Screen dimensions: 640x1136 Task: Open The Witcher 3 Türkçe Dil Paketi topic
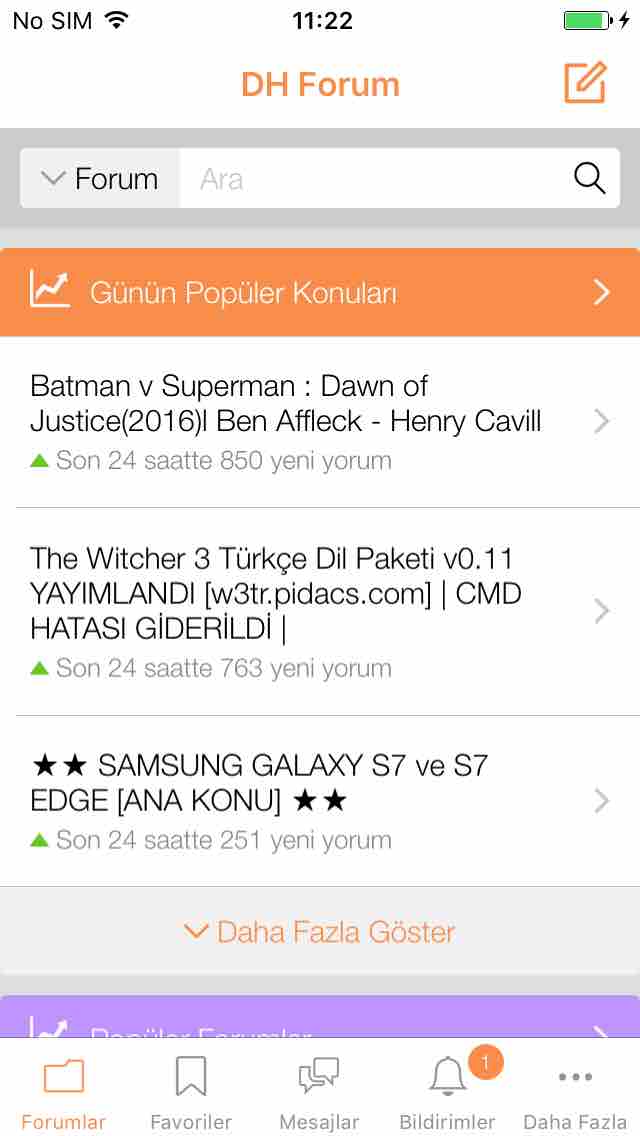[x=320, y=611]
